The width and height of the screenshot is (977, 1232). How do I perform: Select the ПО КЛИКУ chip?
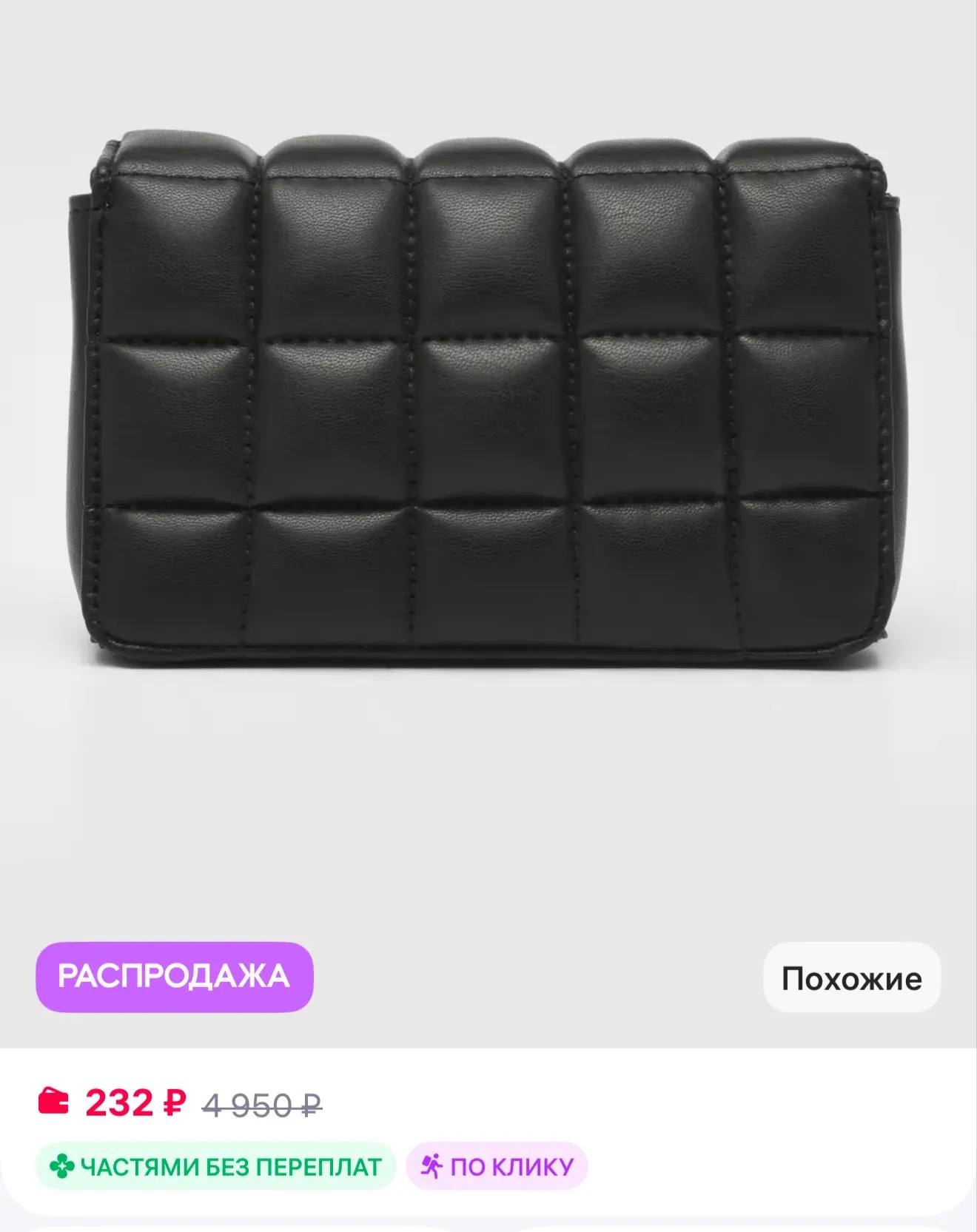pyautogui.click(x=497, y=1167)
